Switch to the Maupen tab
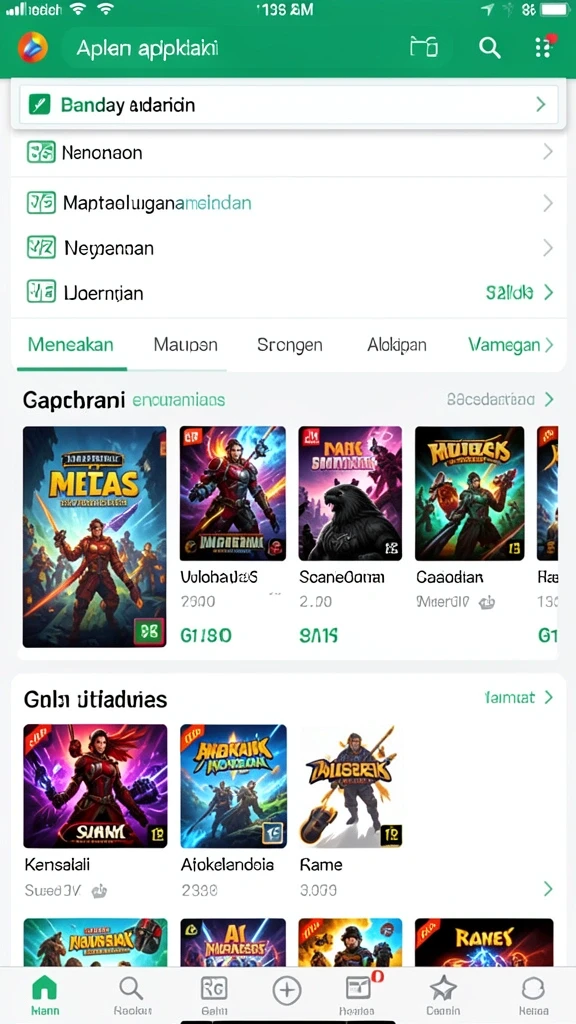 click(185, 345)
